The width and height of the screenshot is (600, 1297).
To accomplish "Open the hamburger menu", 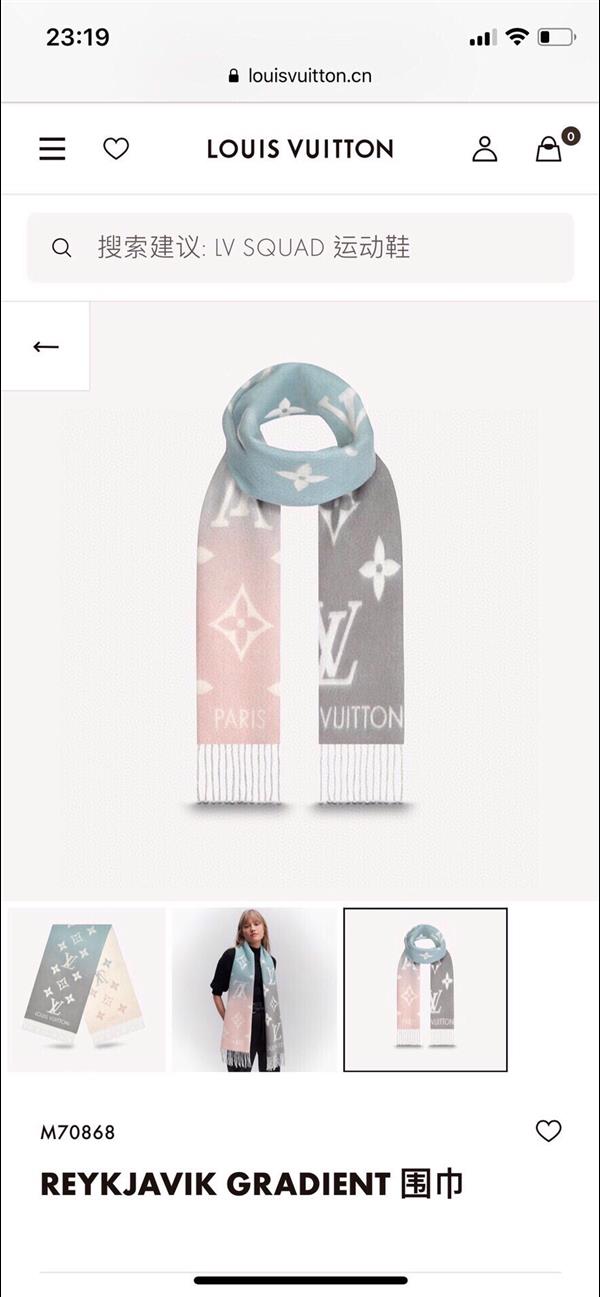I will tap(52, 149).
